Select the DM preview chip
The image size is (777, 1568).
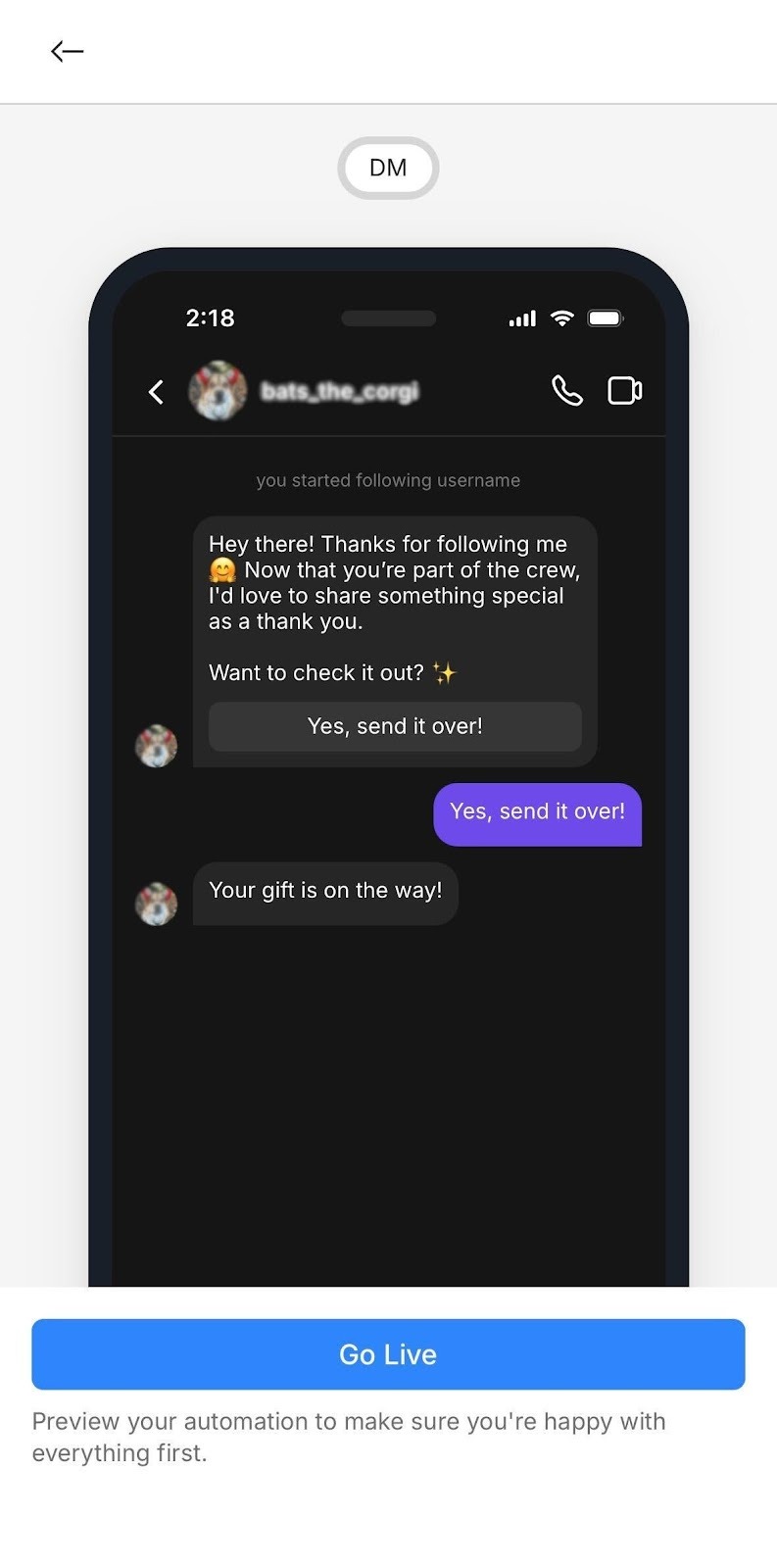[388, 168]
